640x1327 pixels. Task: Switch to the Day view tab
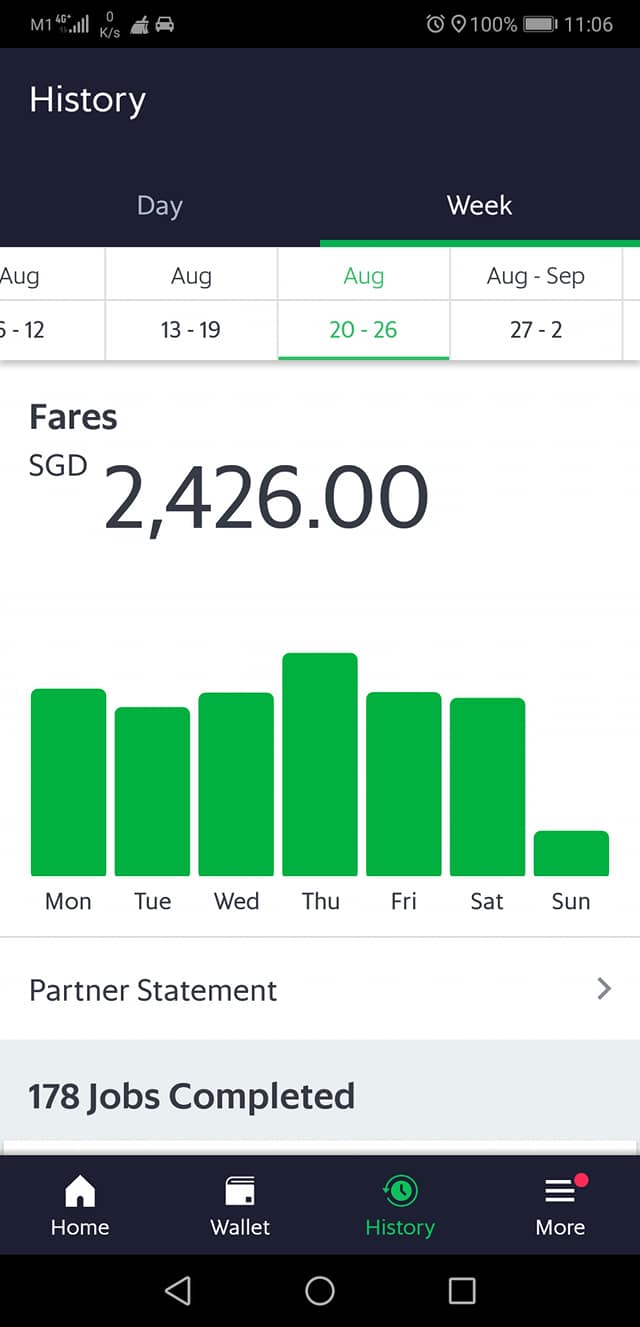pyautogui.click(x=160, y=206)
